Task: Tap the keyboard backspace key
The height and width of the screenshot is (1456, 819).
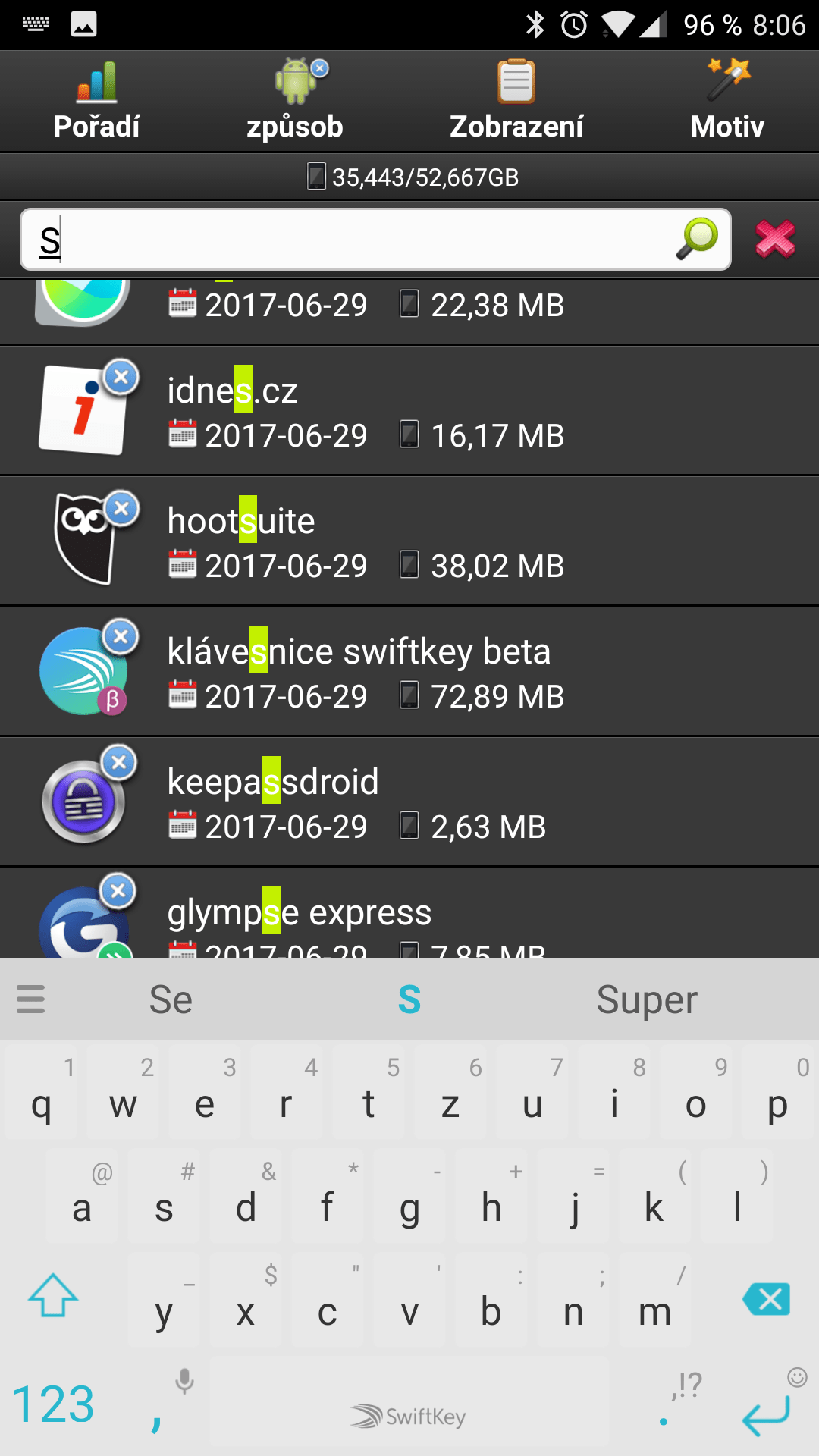Action: (x=767, y=1299)
